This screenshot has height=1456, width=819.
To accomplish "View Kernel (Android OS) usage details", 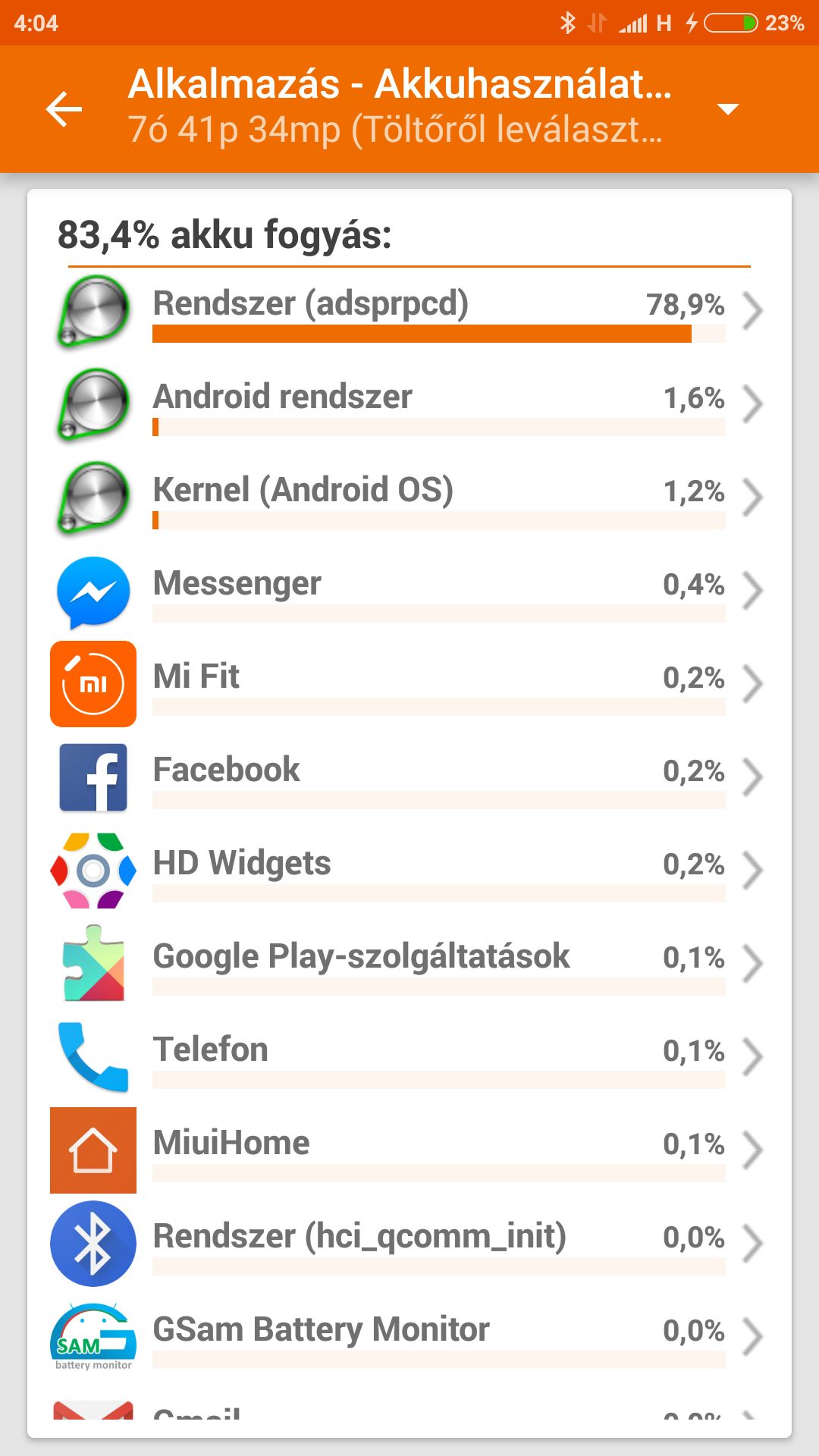I will pyautogui.click(x=409, y=498).
